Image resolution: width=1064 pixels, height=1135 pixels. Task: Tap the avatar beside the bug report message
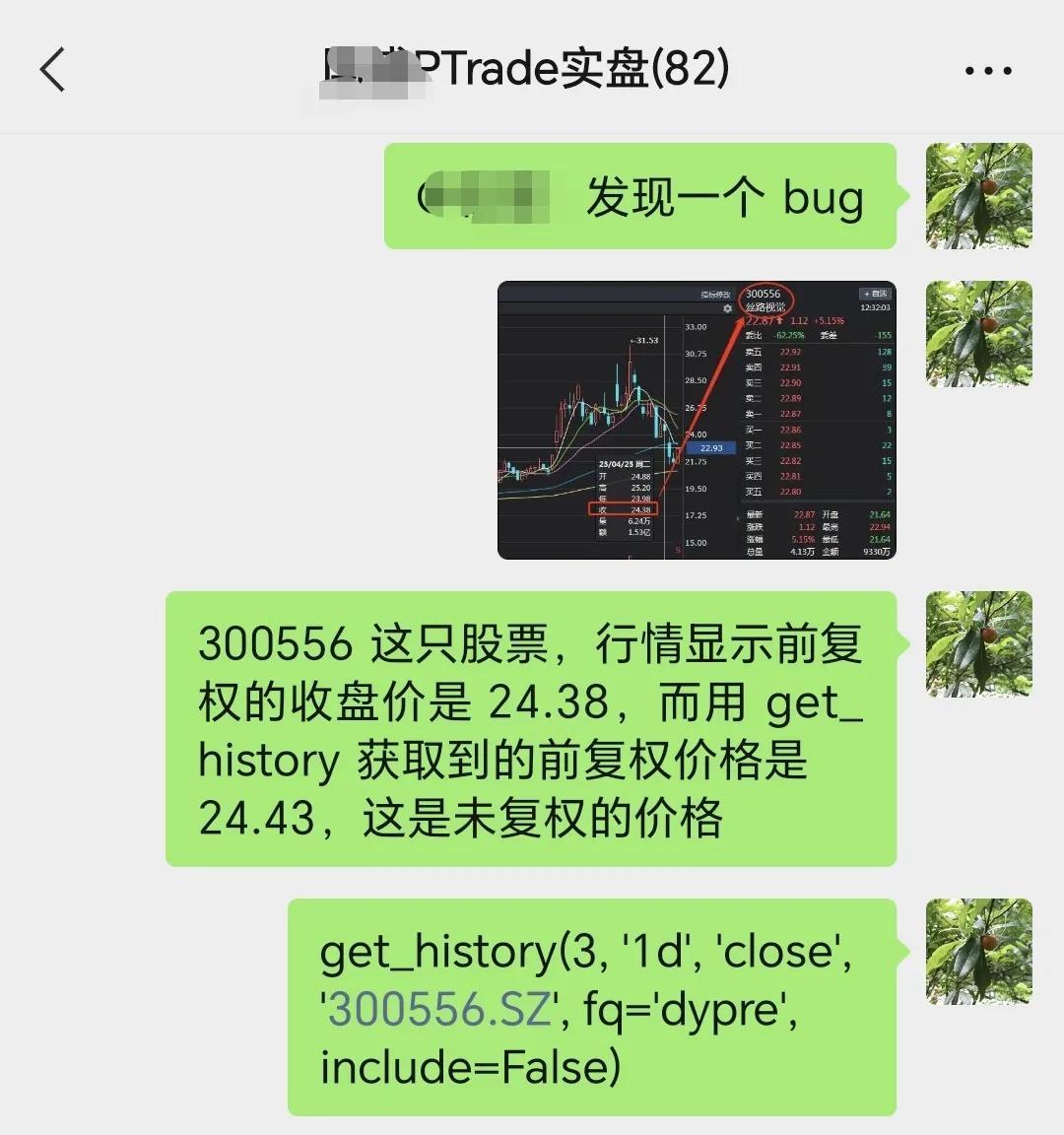pos(978,196)
